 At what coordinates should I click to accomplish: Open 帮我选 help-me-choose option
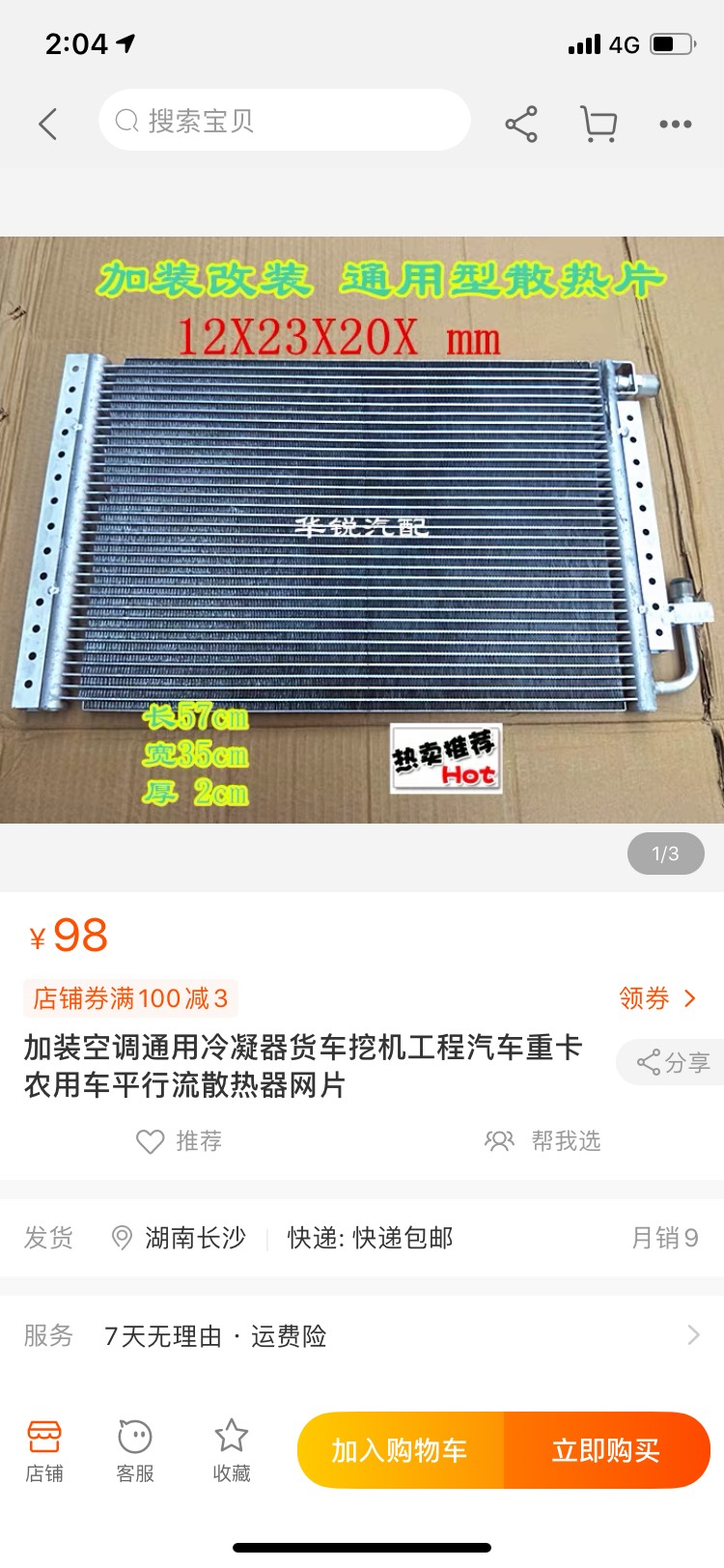pos(543,1141)
